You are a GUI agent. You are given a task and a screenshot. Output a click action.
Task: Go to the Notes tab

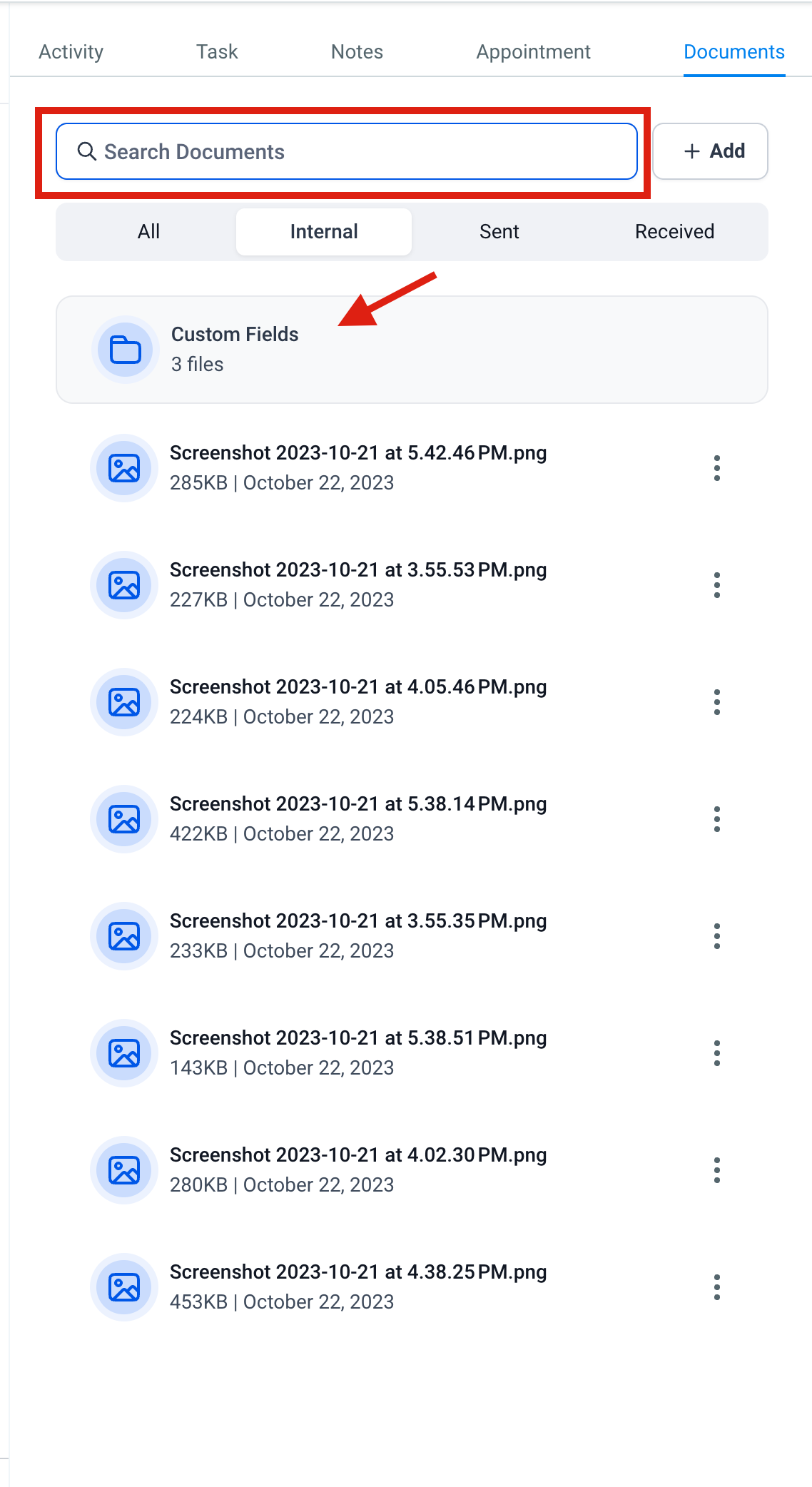(x=357, y=52)
